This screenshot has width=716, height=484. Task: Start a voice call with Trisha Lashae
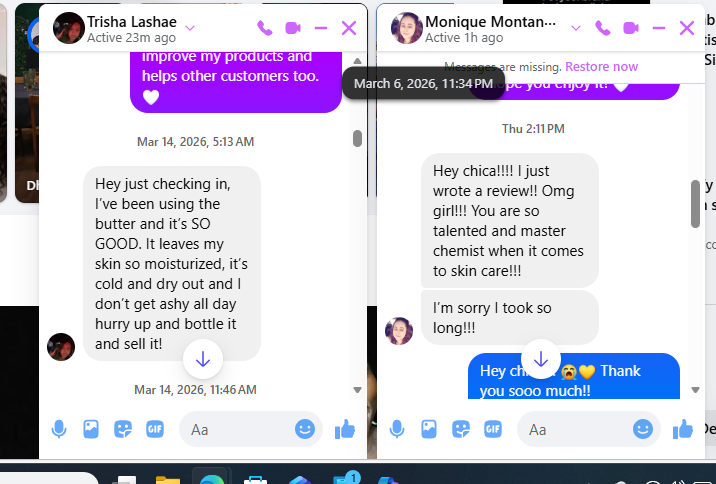click(x=264, y=29)
